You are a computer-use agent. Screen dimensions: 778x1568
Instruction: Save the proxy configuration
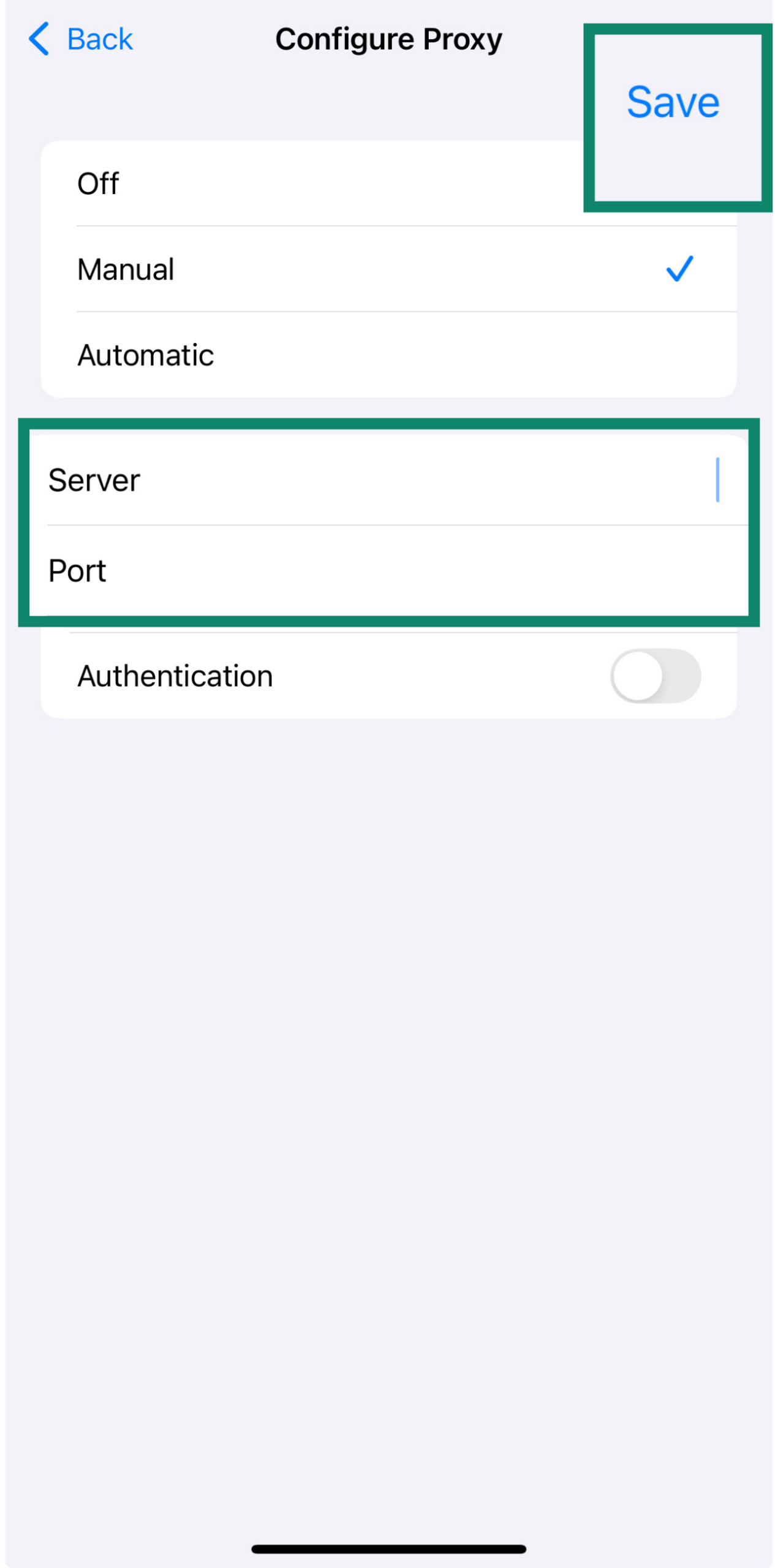pos(673,102)
